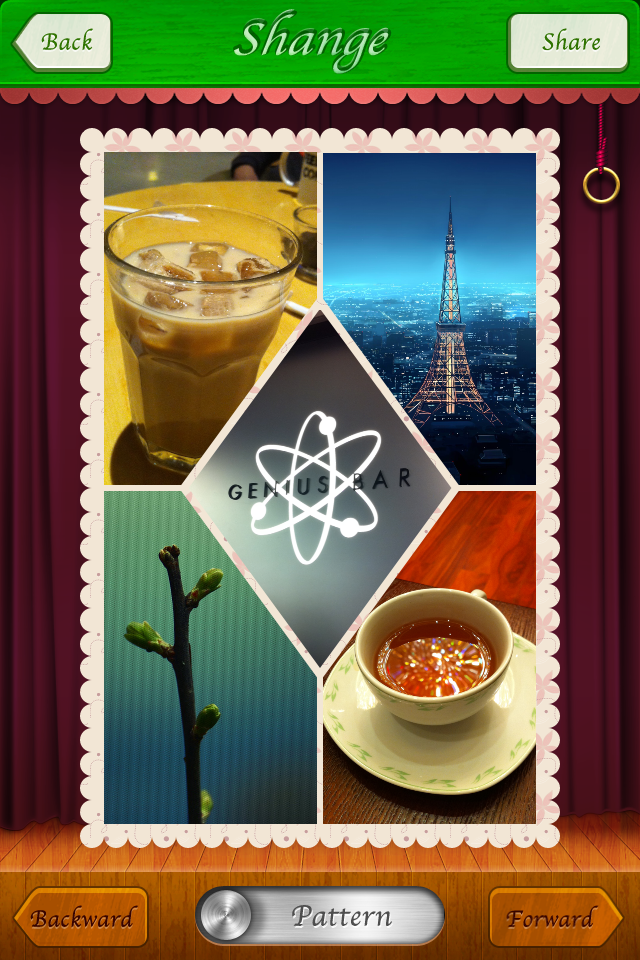This screenshot has width=640, height=960.
Task: Share the photo collage
Action: 569,42
